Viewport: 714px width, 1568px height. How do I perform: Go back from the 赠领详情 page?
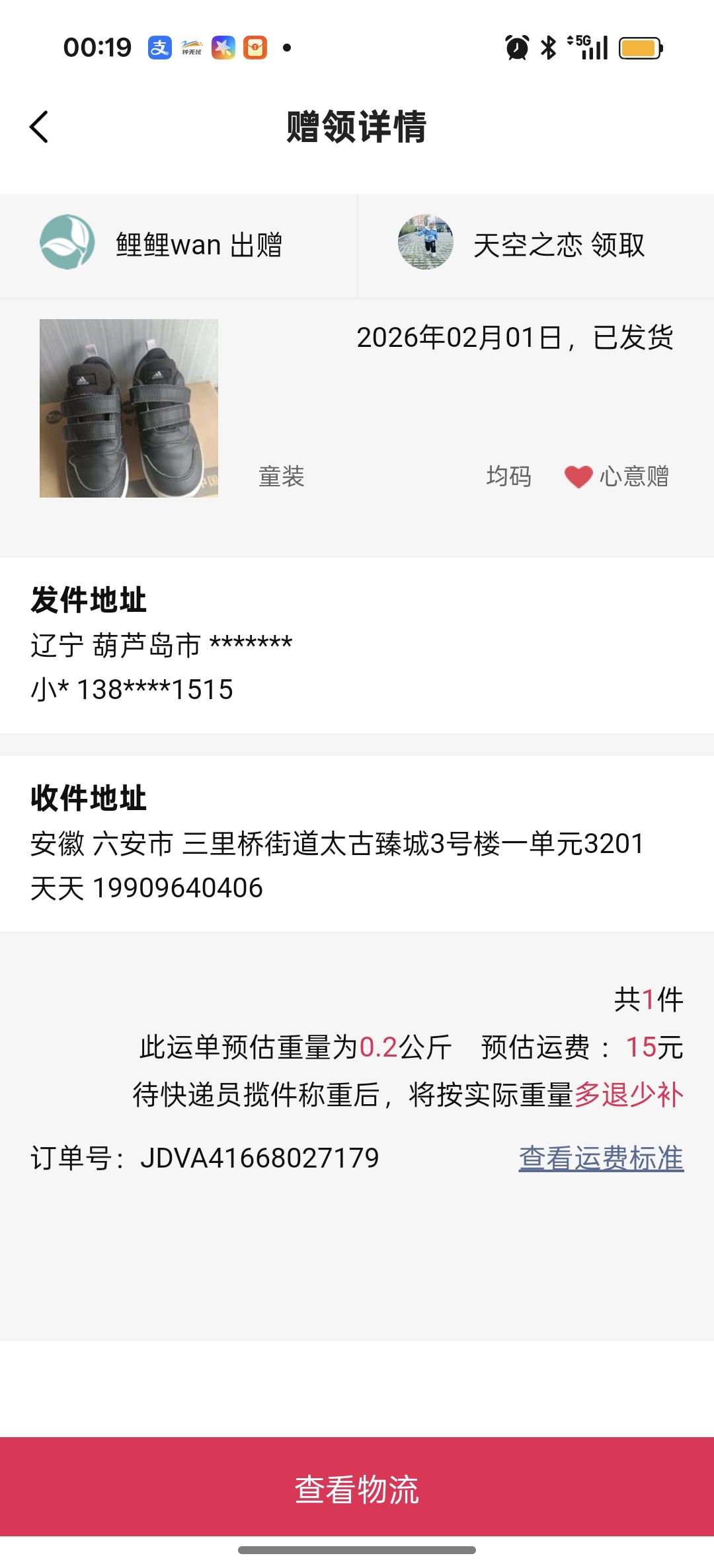click(40, 127)
